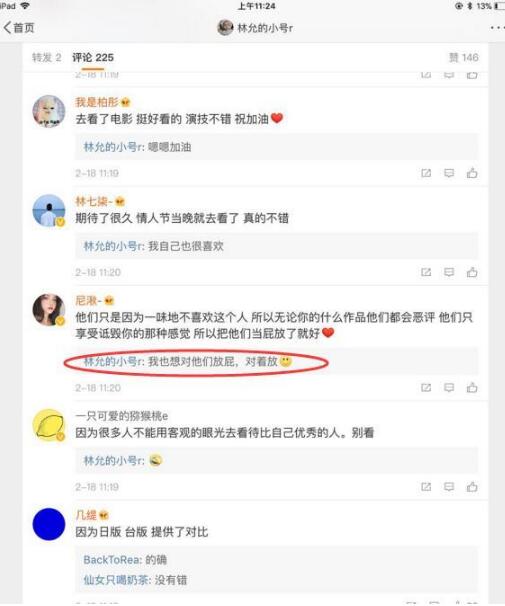Screen dimensions: 505x606
Task: Reply to 尼漱-'s comment
Action: [x=449, y=388]
